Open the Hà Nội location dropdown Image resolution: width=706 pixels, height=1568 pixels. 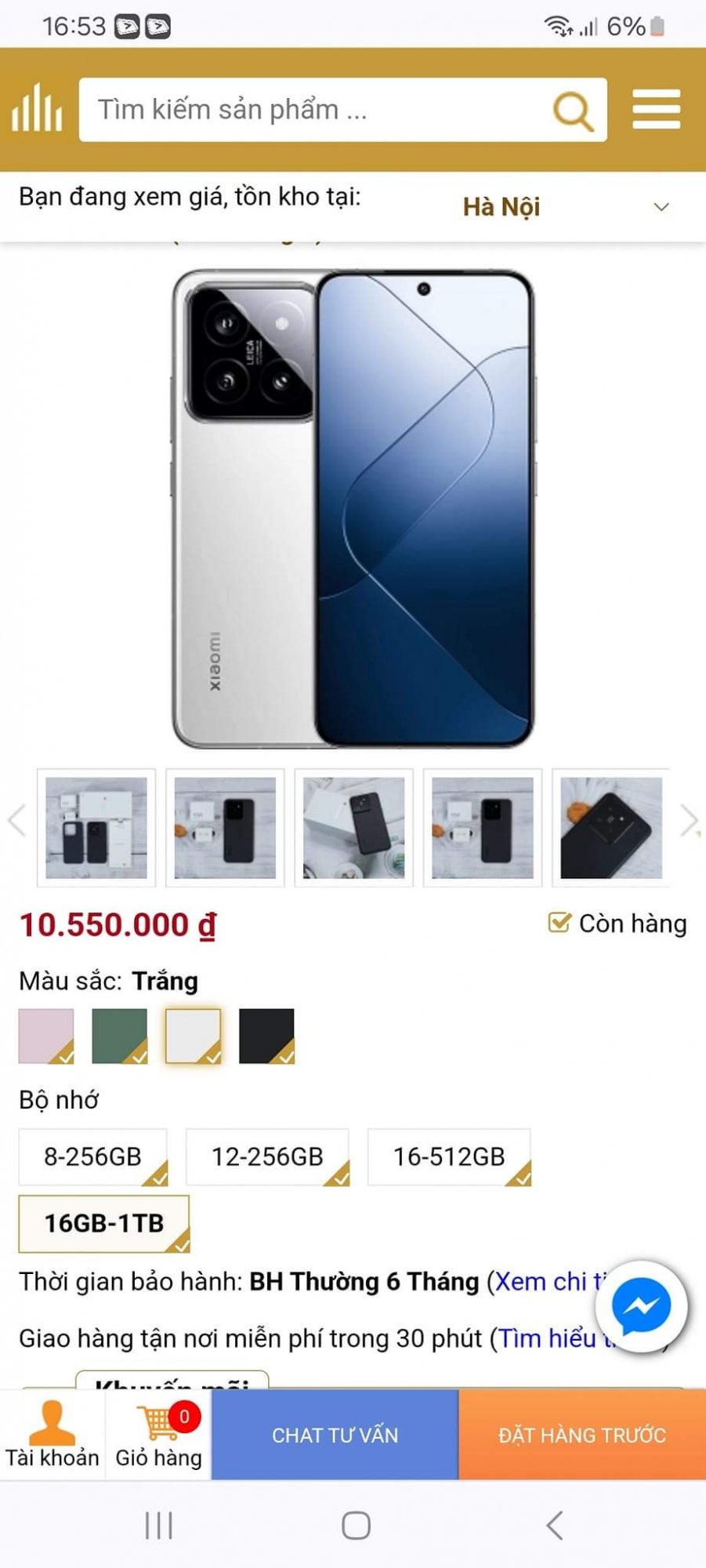(564, 207)
